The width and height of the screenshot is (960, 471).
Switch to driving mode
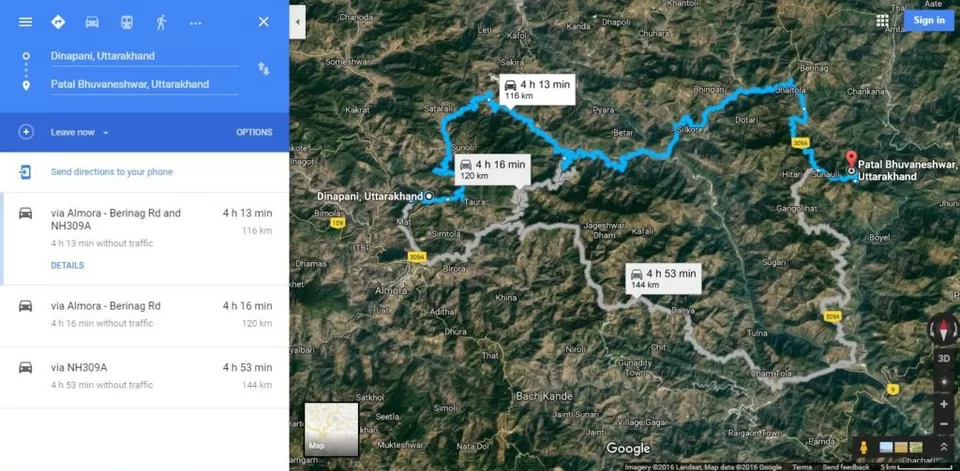(x=92, y=21)
